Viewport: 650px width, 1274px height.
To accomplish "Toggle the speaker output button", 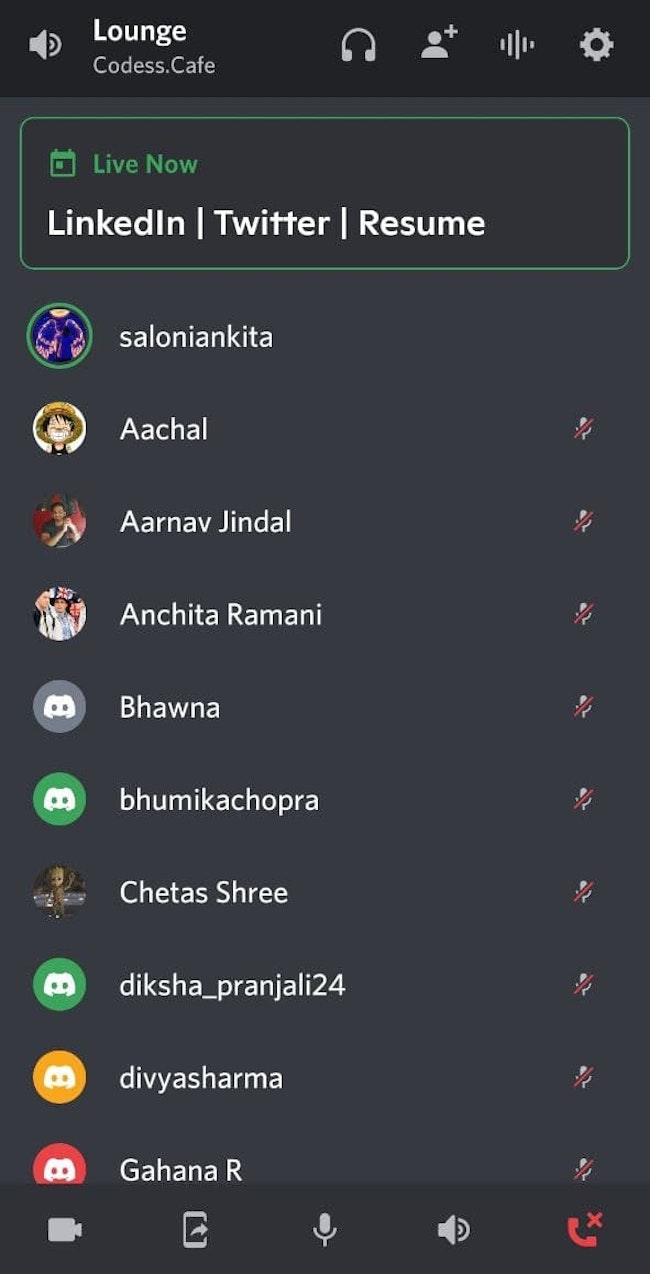I will click(454, 1229).
